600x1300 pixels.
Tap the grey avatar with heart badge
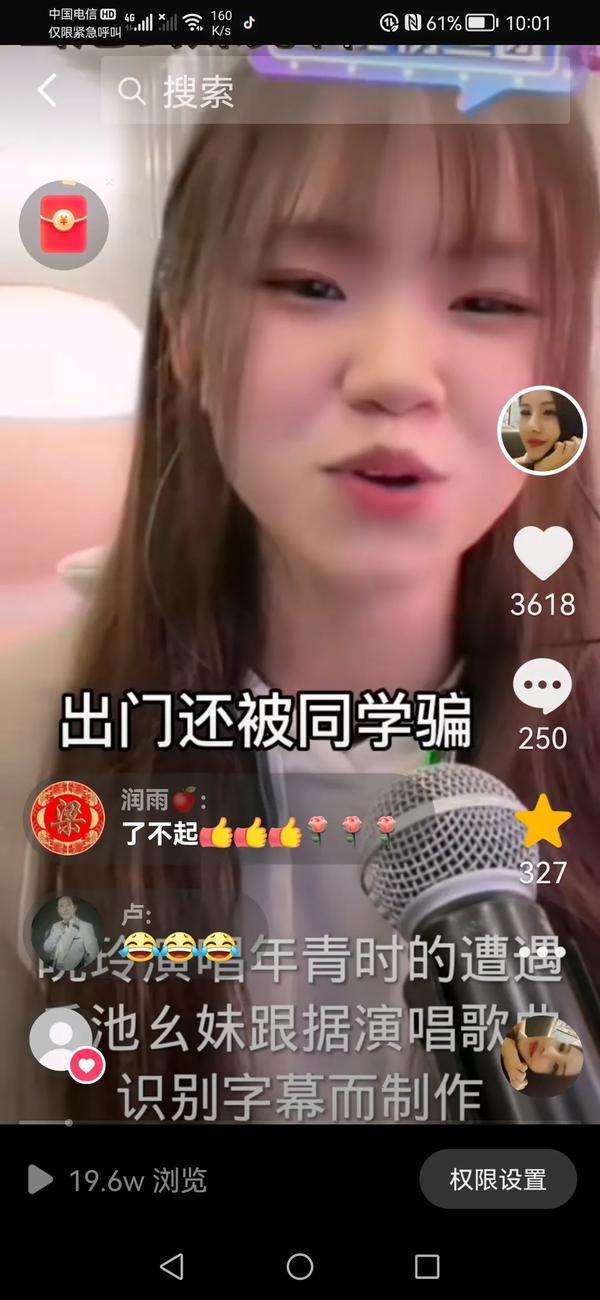(62, 1040)
